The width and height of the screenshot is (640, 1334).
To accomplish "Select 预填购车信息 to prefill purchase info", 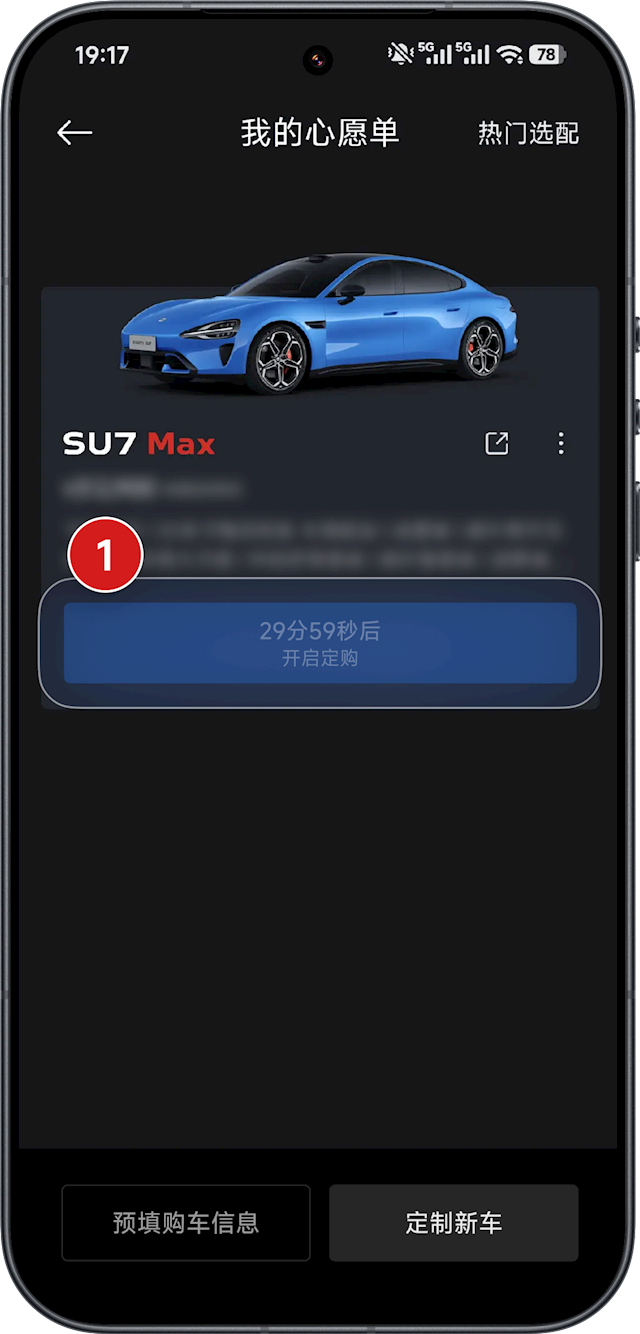I will pos(186,1222).
